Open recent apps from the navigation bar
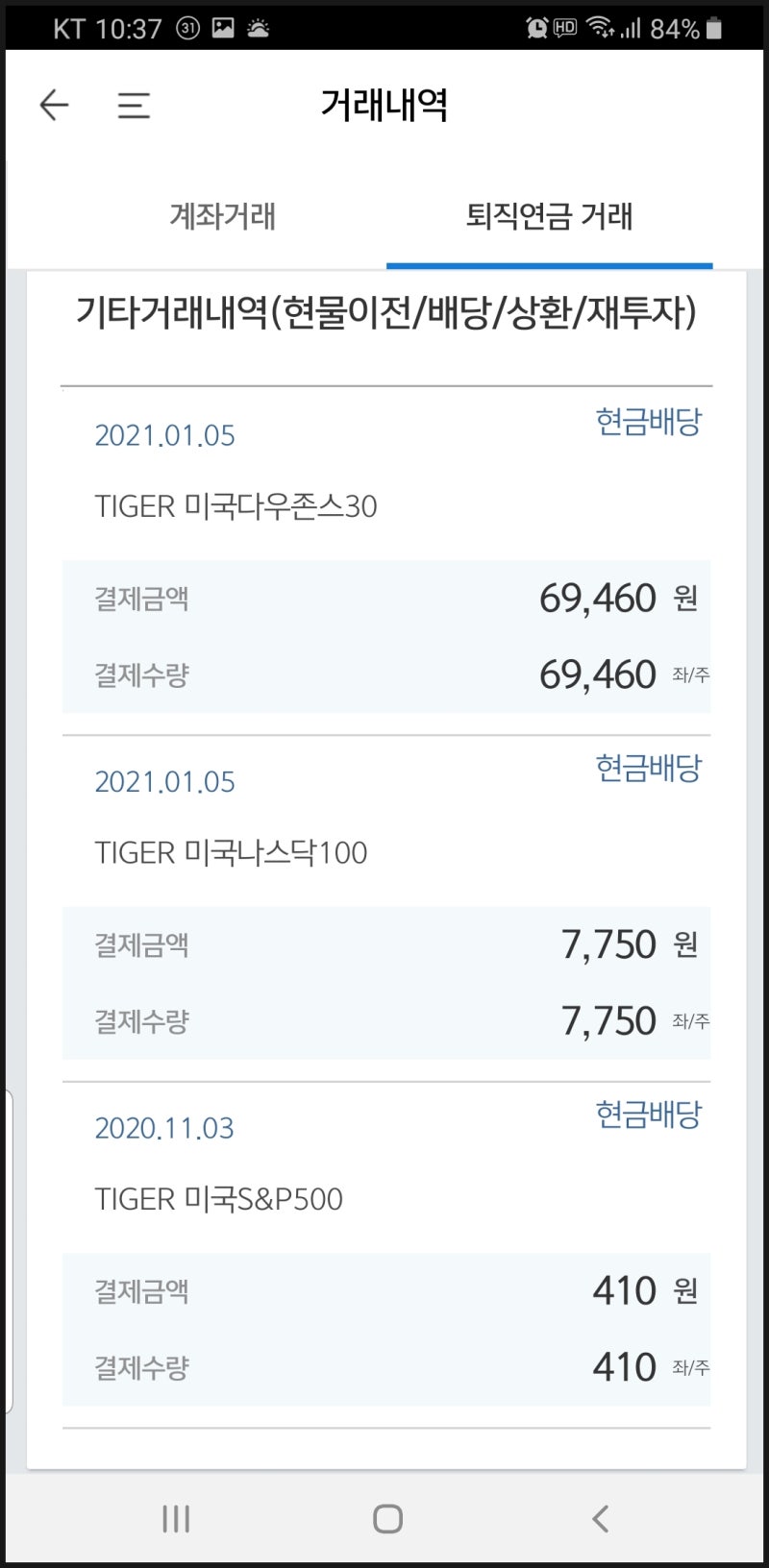This screenshot has width=769, height=1568. pyautogui.click(x=176, y=1518)
